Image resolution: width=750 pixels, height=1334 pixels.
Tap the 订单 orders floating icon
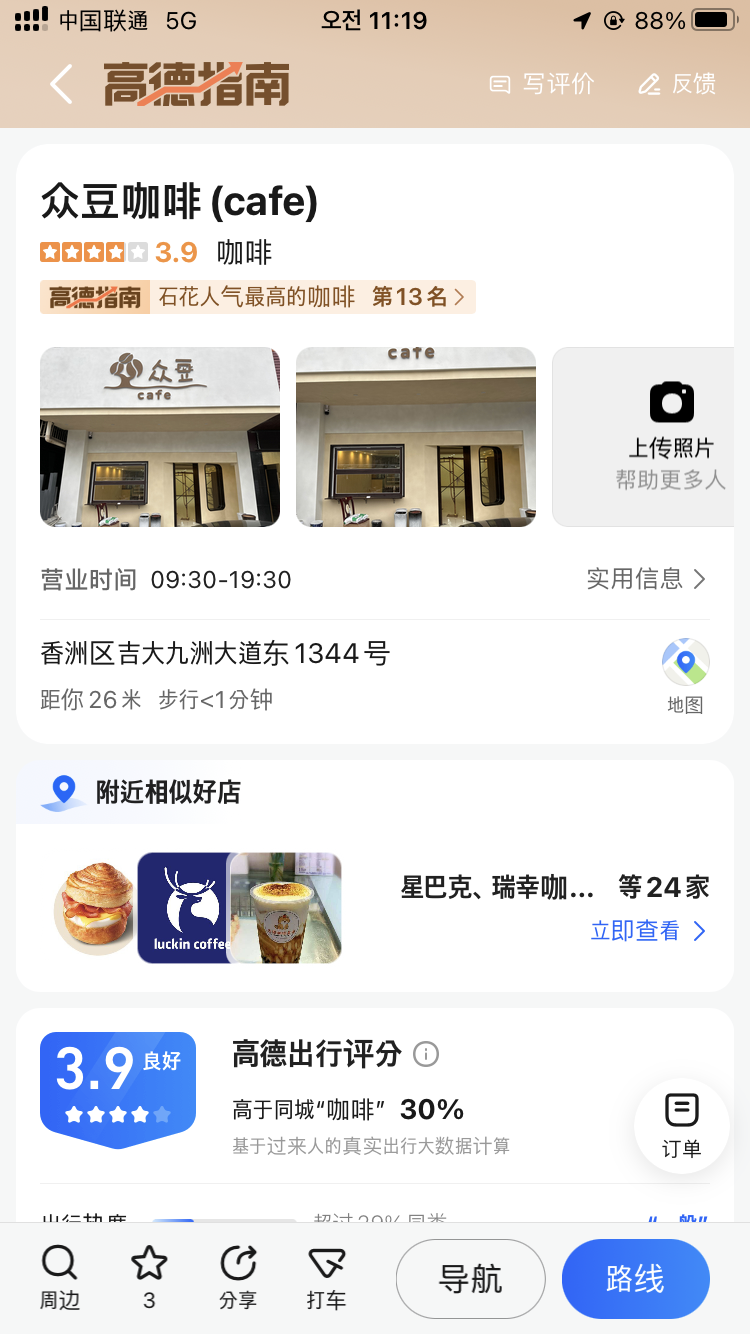coord(681,1124)
